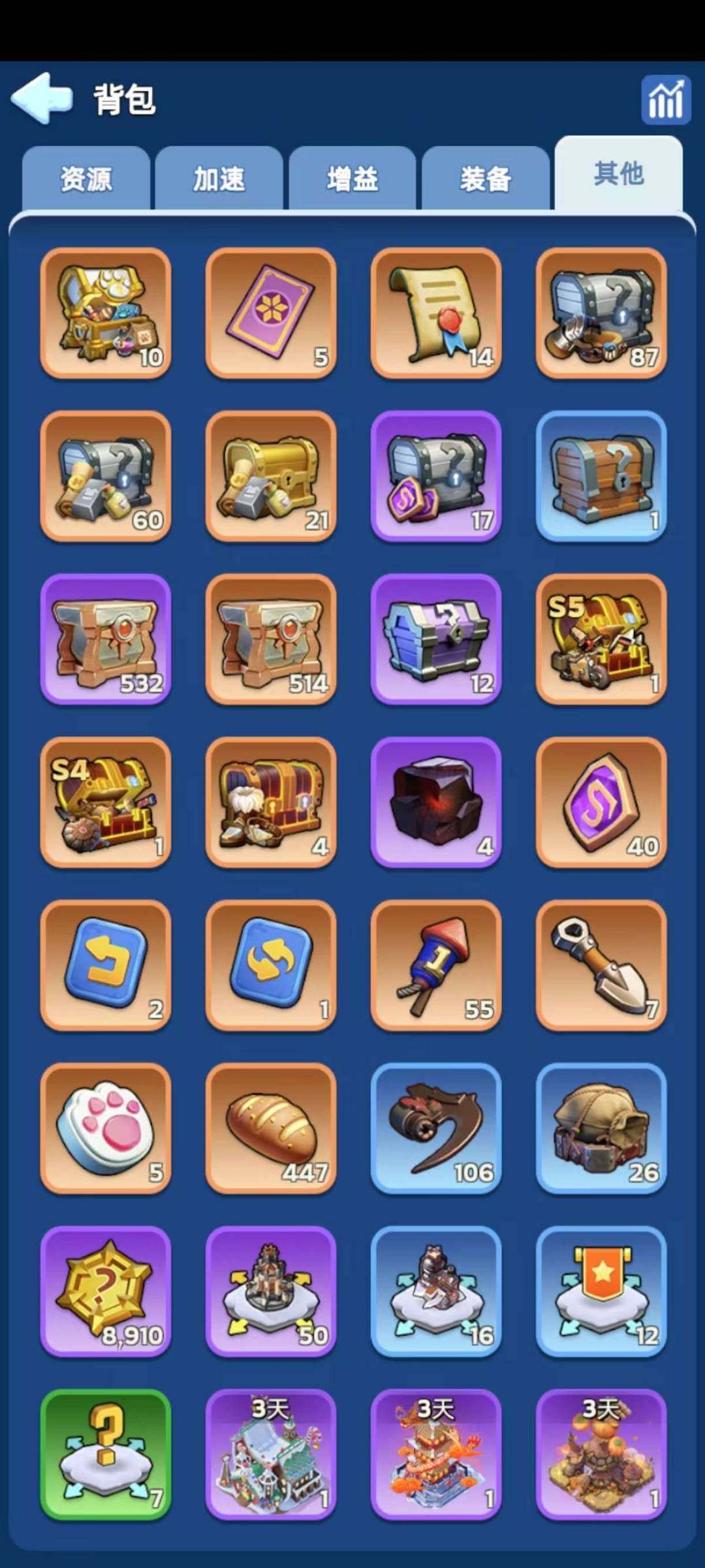Viewport: 705px width, 1568px height.
Task: Tap the green question mark relocation item
Action: click(106, 1454)
